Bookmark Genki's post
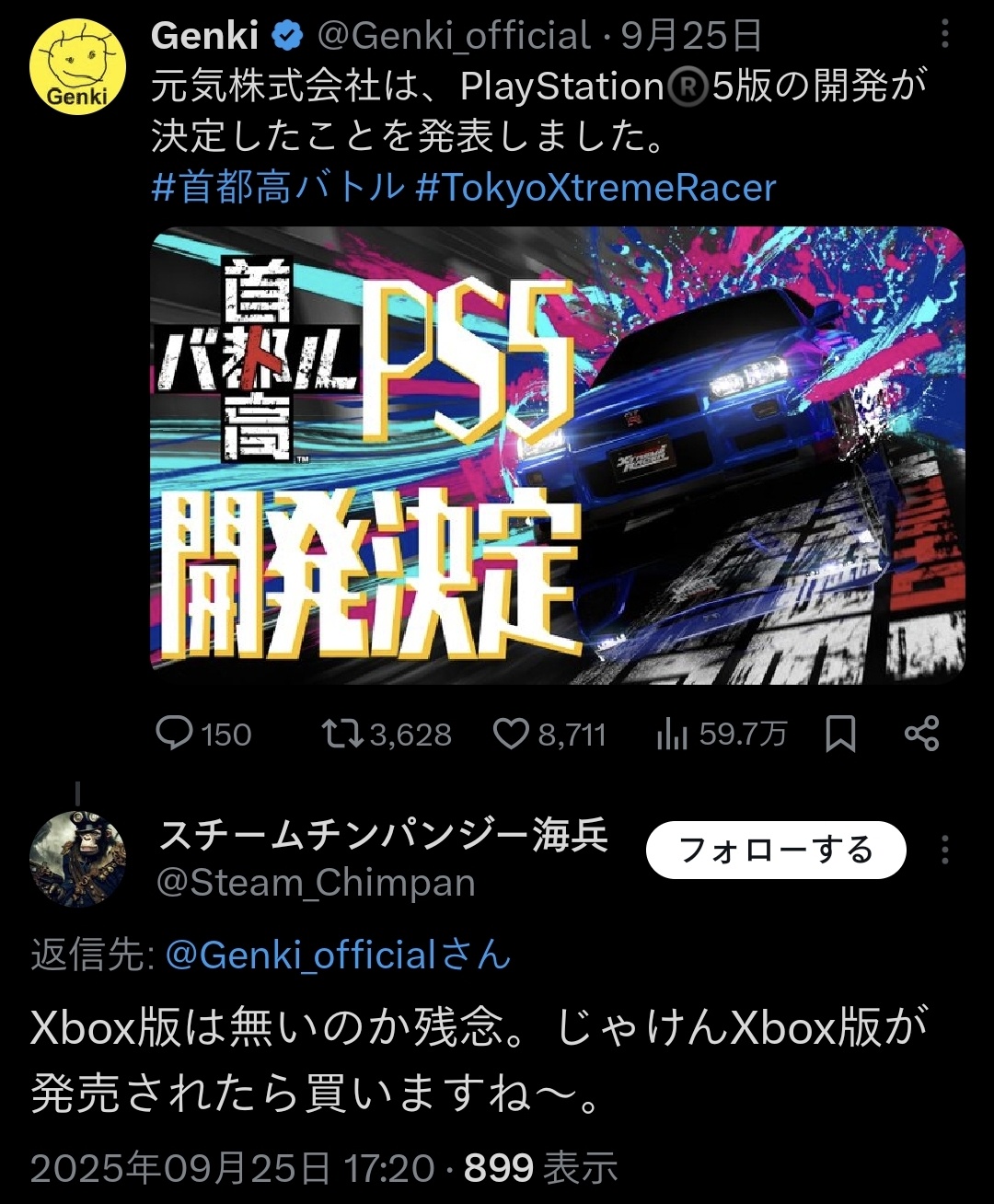Image resolution: width=994 pixels, height=1204 pixels. pyautogui.click(x=841, y=734)
